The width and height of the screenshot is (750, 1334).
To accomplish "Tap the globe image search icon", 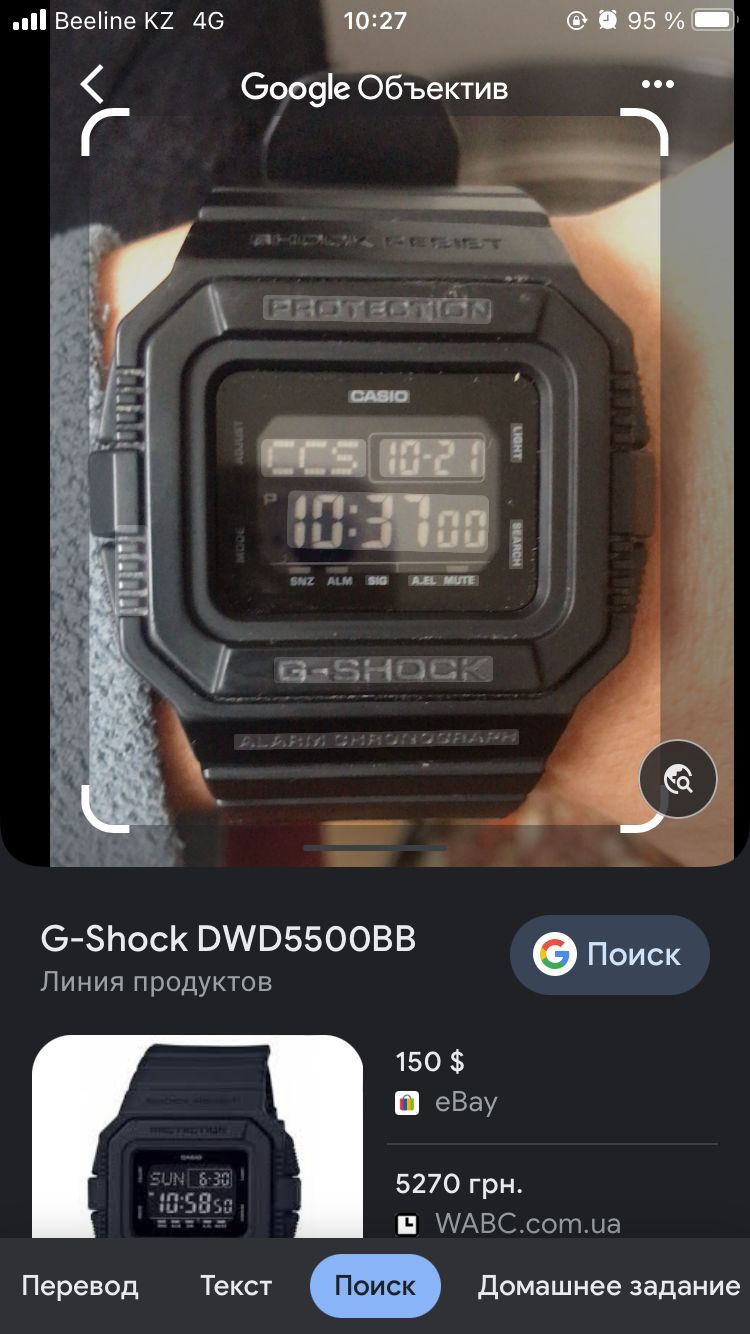I will 678,778.
